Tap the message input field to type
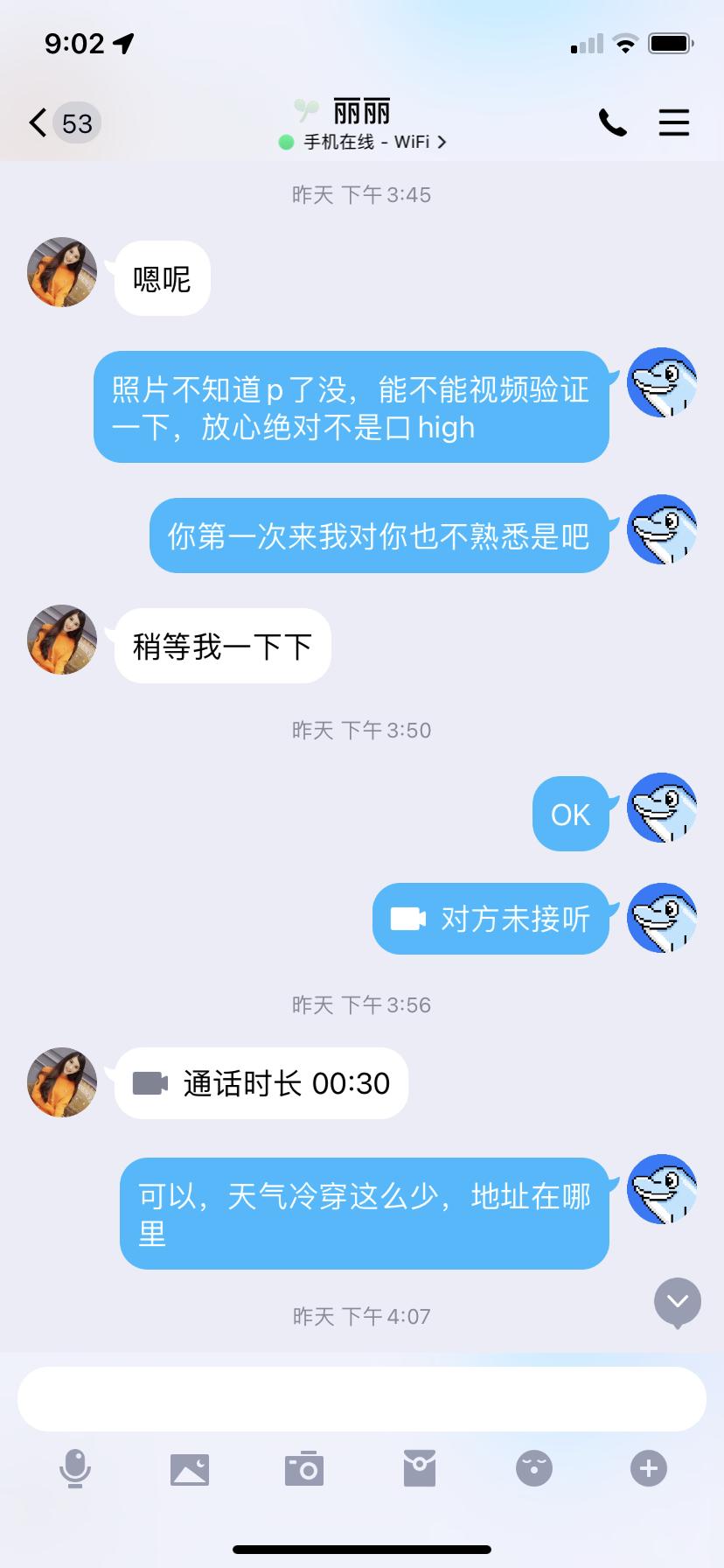Viewport: 724px width, 1568px height. coord(362,1397)
